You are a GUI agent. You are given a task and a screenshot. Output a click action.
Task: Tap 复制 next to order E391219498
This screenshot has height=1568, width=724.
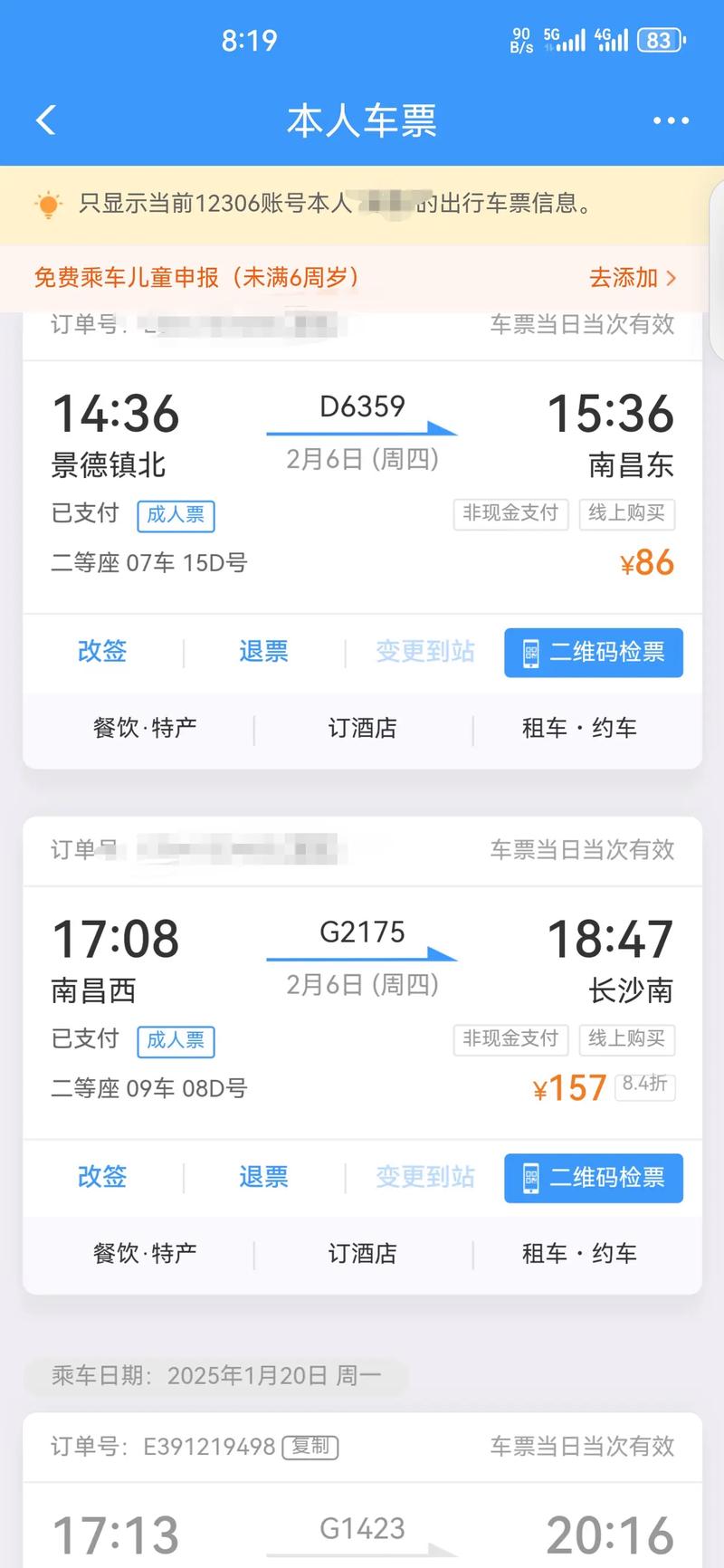(x=309, y=1447)
